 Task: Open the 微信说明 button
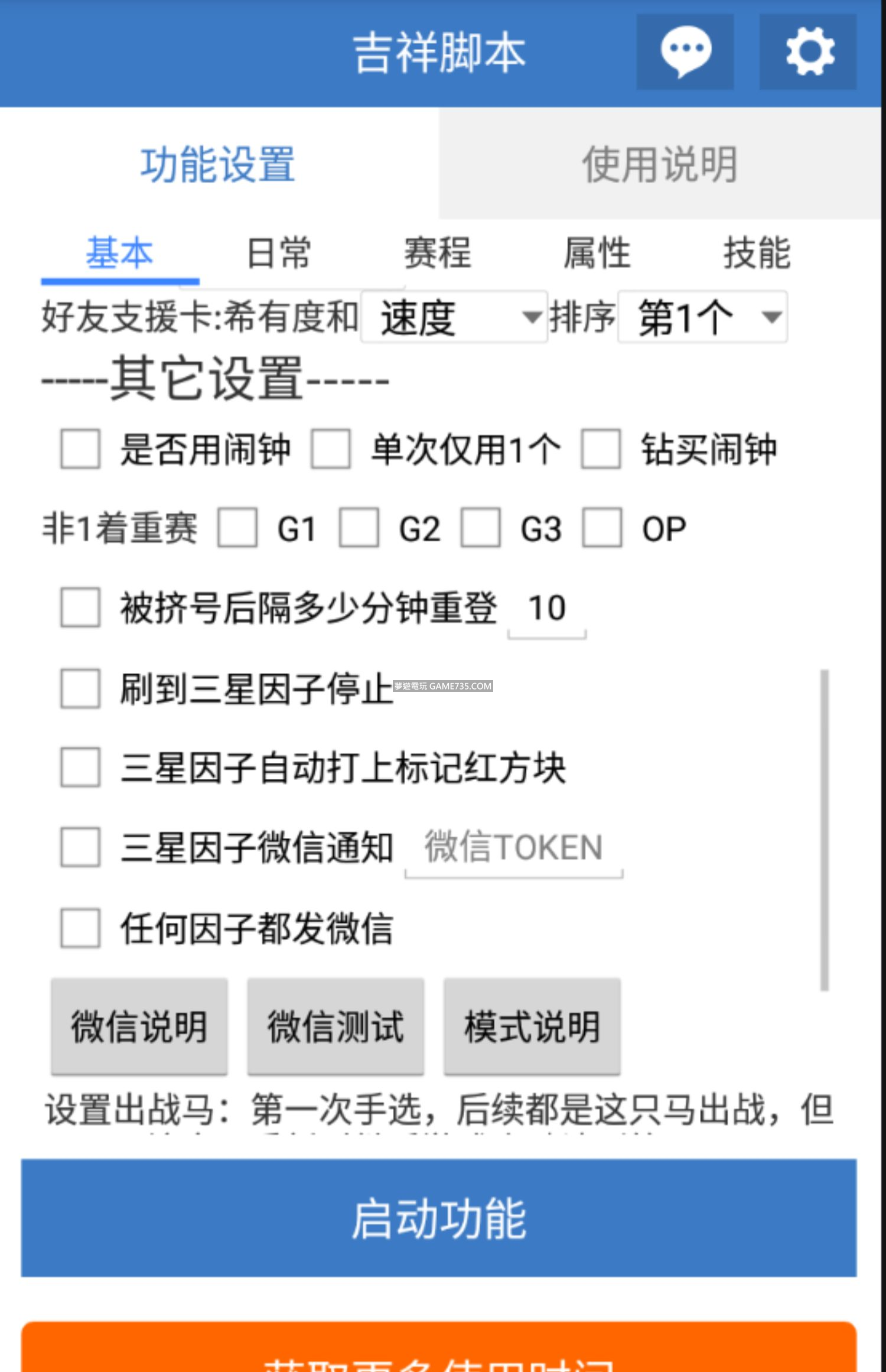pyautogui.click(x=139, y=1026)
